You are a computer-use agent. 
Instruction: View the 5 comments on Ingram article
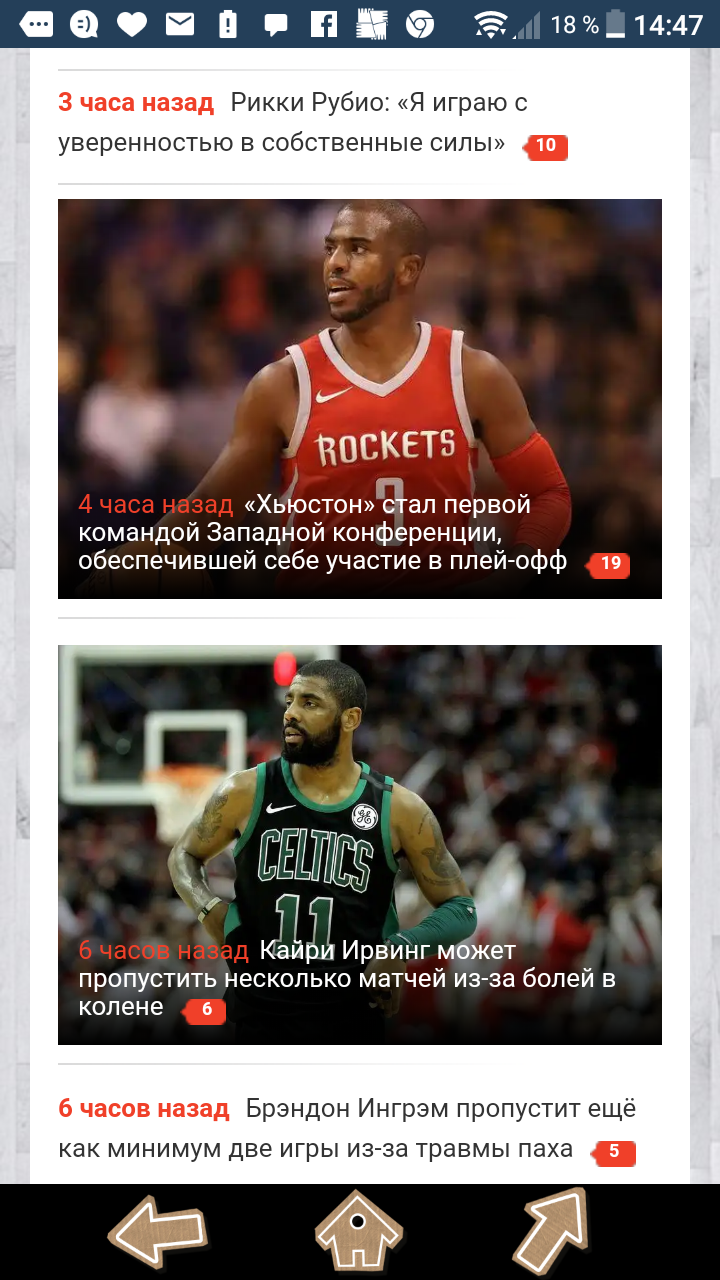pos(613,1152)
